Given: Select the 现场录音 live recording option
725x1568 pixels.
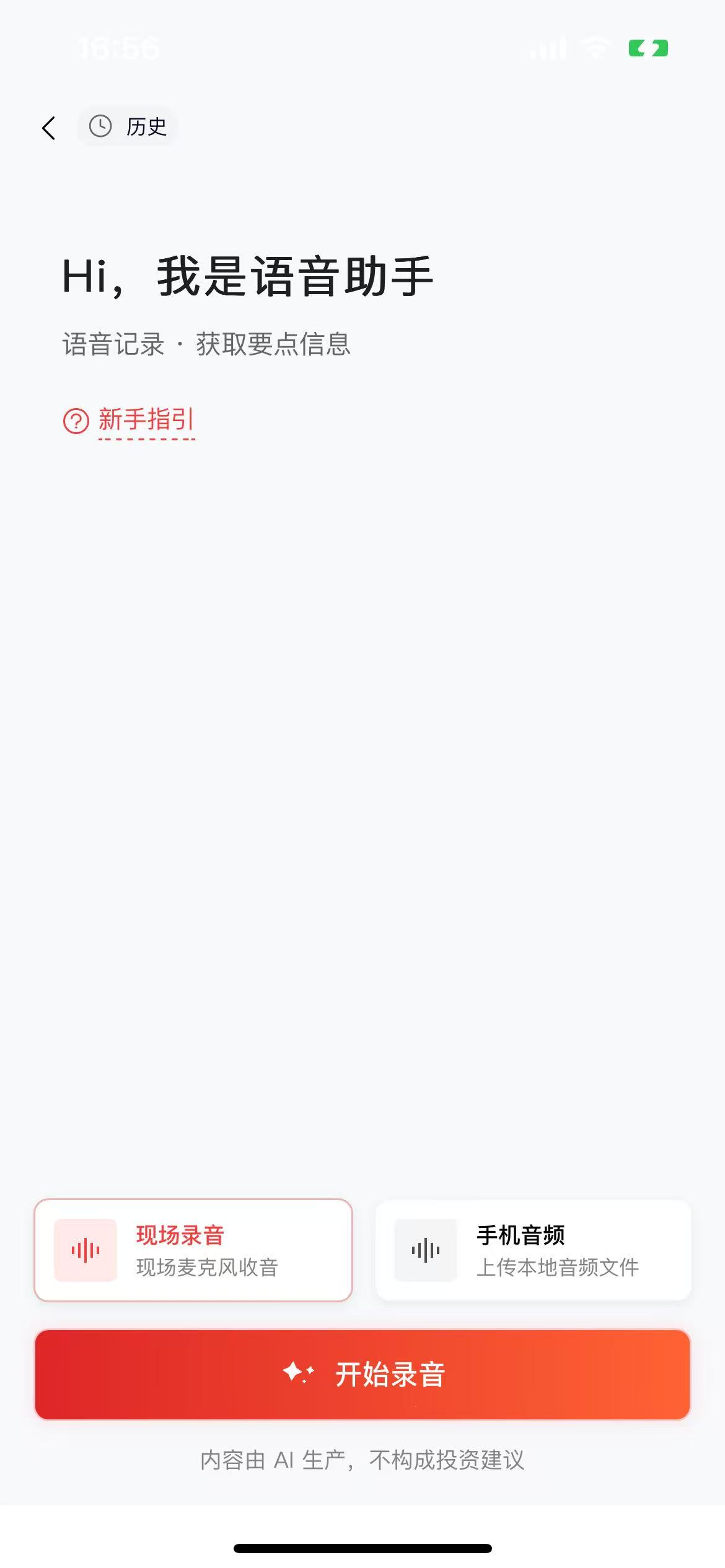Looking at the screenshot, I should [x=193, y=1250].
